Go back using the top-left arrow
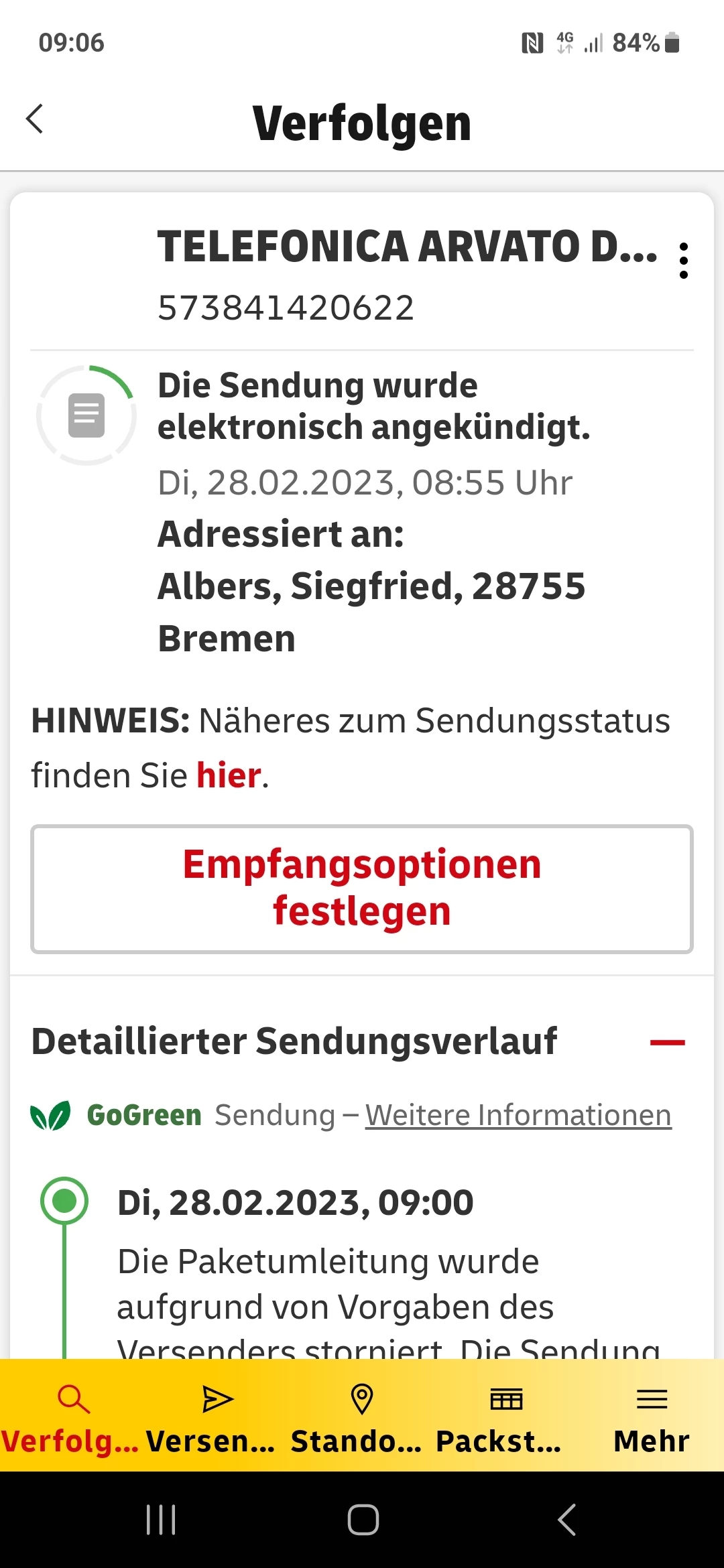Image resolution: width=724 pixels, height=1568 pixels. (x=35, y=119)
